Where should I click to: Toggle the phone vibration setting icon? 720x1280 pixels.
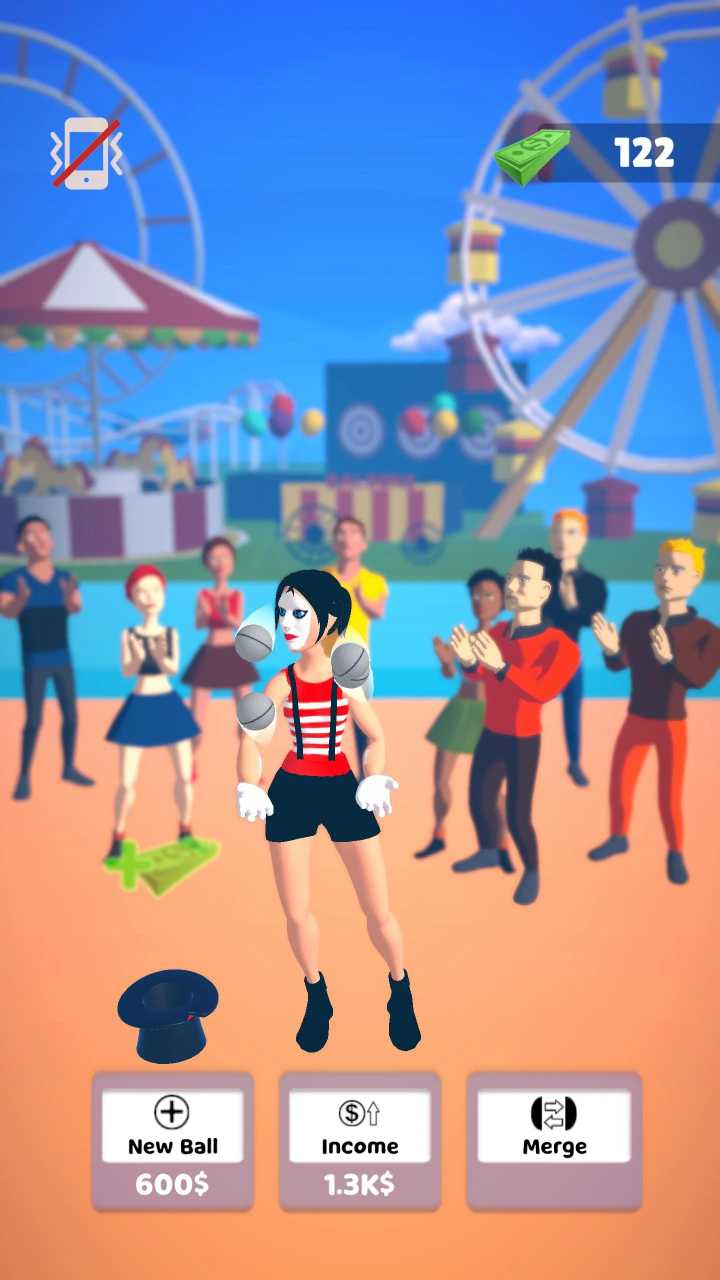pos(86,153)
